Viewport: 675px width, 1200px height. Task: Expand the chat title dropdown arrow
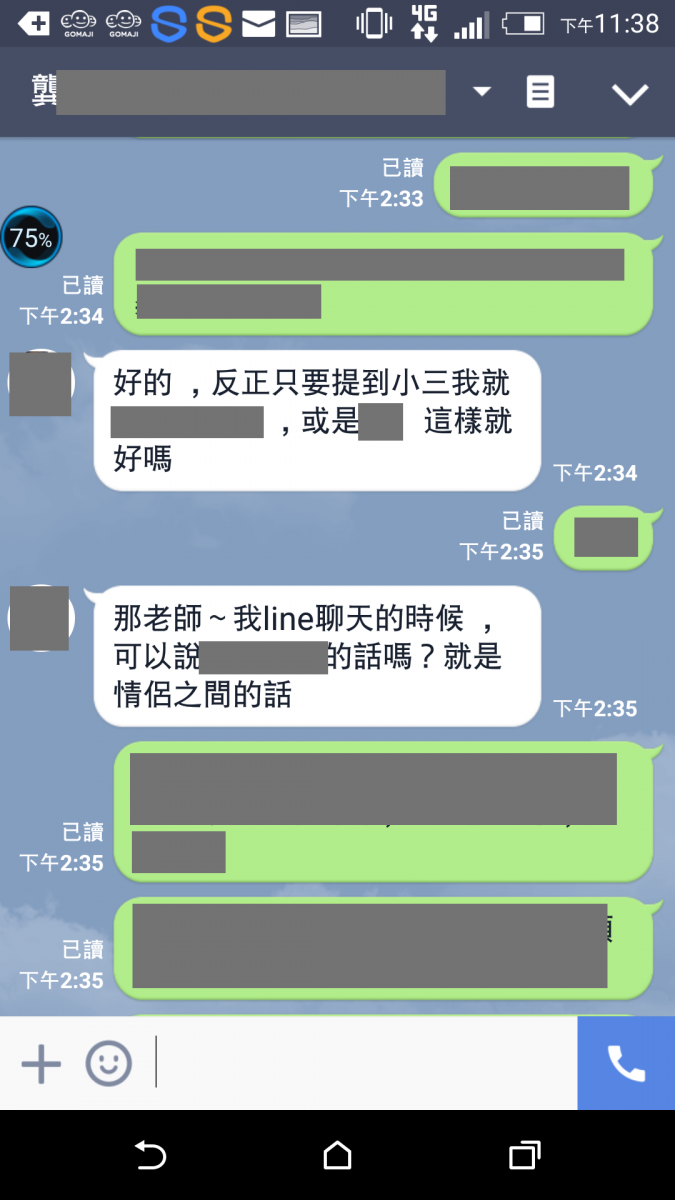[x=482, y=92]
